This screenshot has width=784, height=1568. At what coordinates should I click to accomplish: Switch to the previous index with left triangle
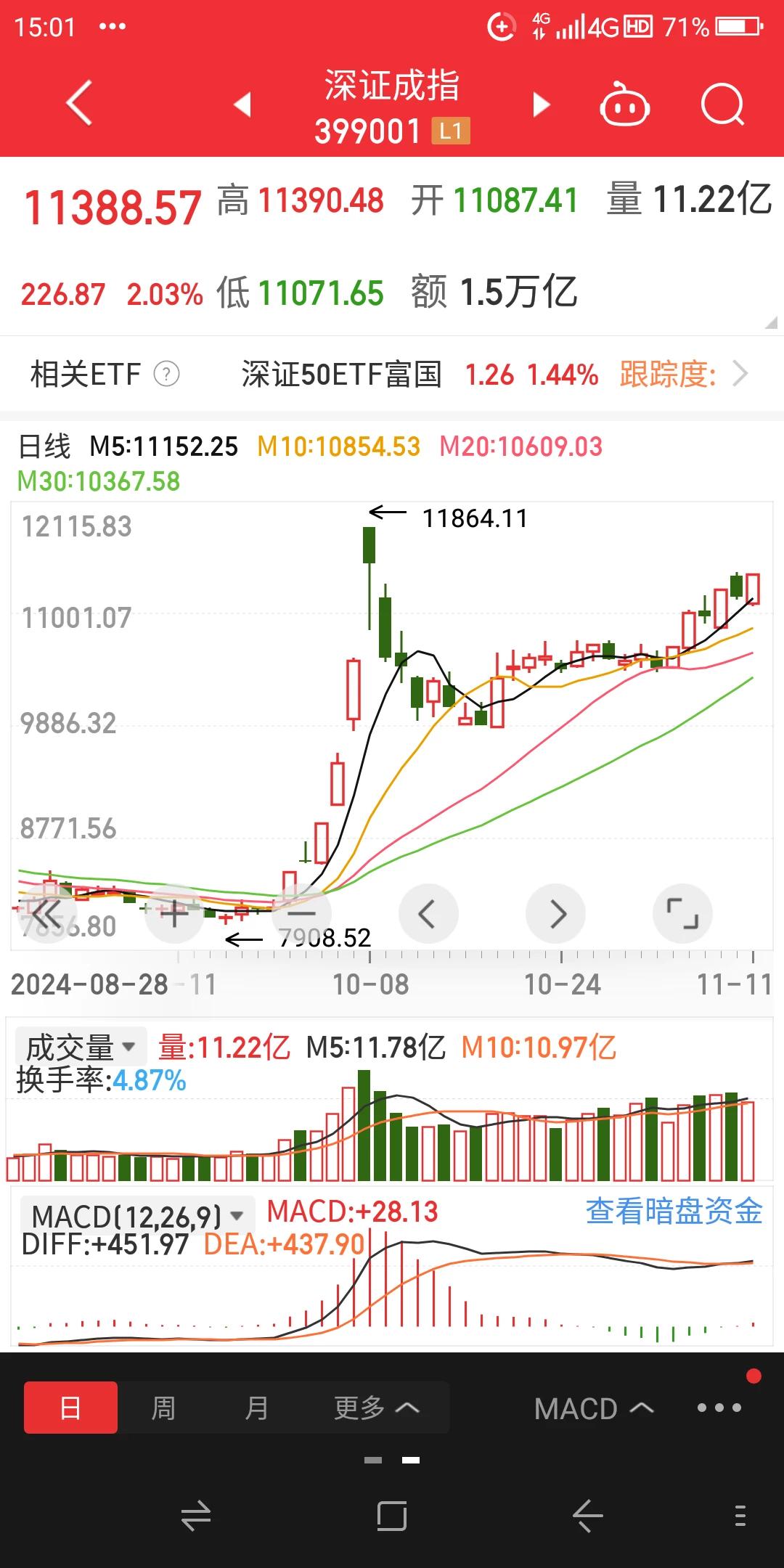(243, 105)
